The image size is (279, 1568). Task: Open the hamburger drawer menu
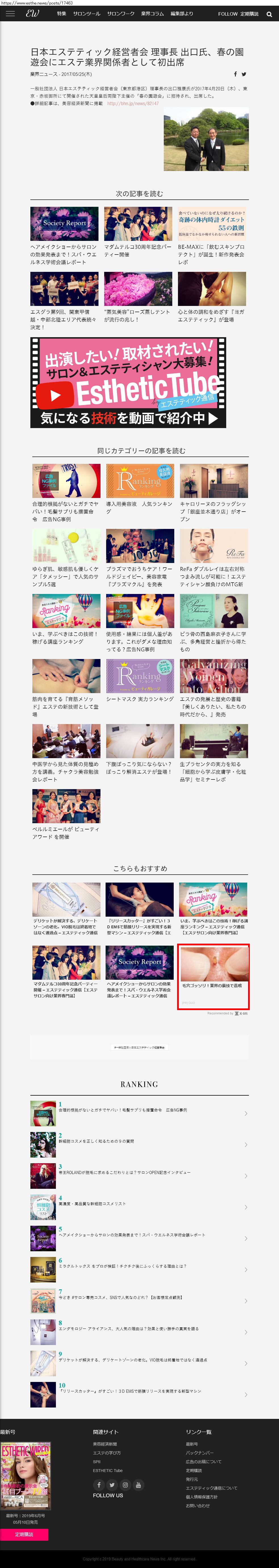(x=10, y=13)
